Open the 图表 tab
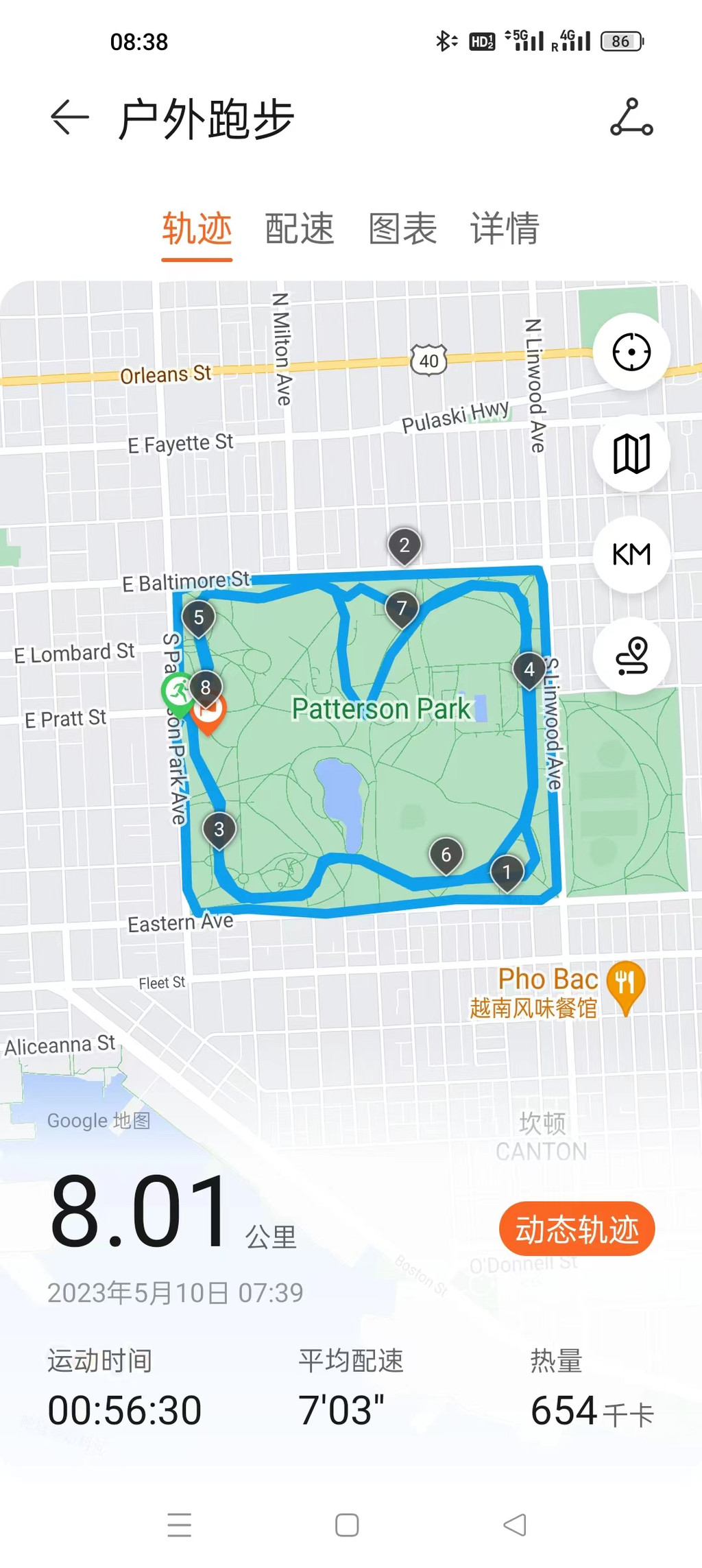The width and height of the screenshot is (702, 1568). point(402,228)
